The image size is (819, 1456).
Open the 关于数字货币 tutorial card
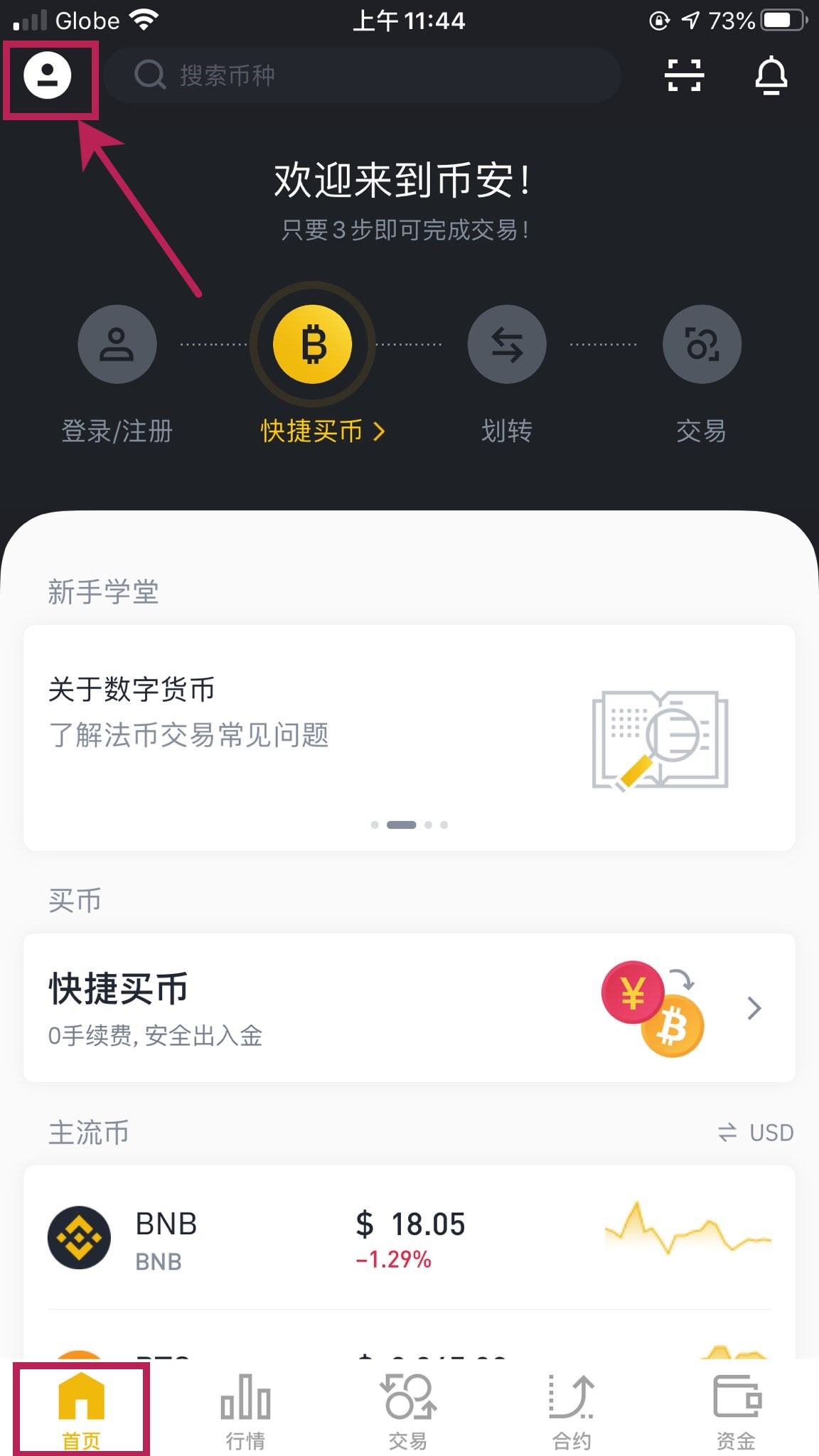(409, 737)
